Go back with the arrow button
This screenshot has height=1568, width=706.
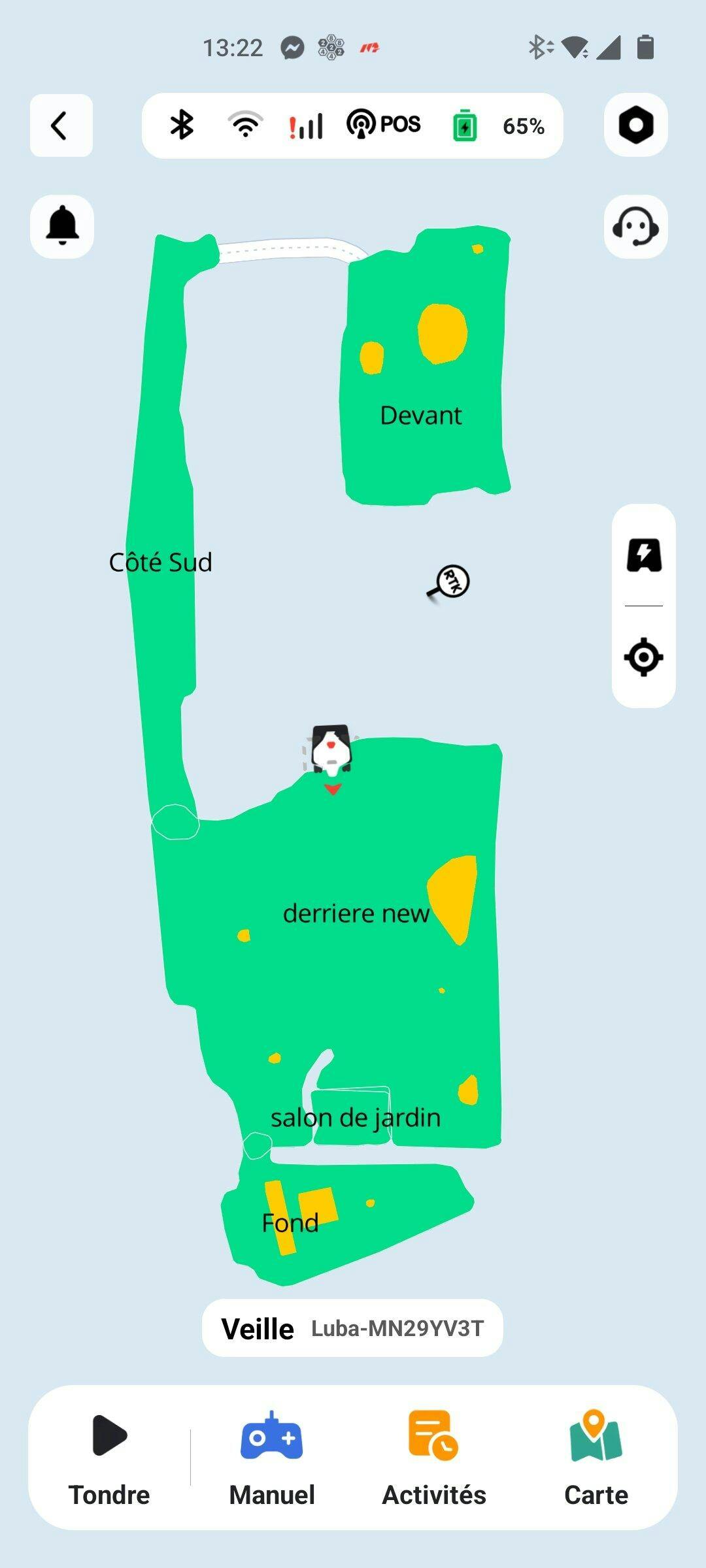click(x=61, y=125)
